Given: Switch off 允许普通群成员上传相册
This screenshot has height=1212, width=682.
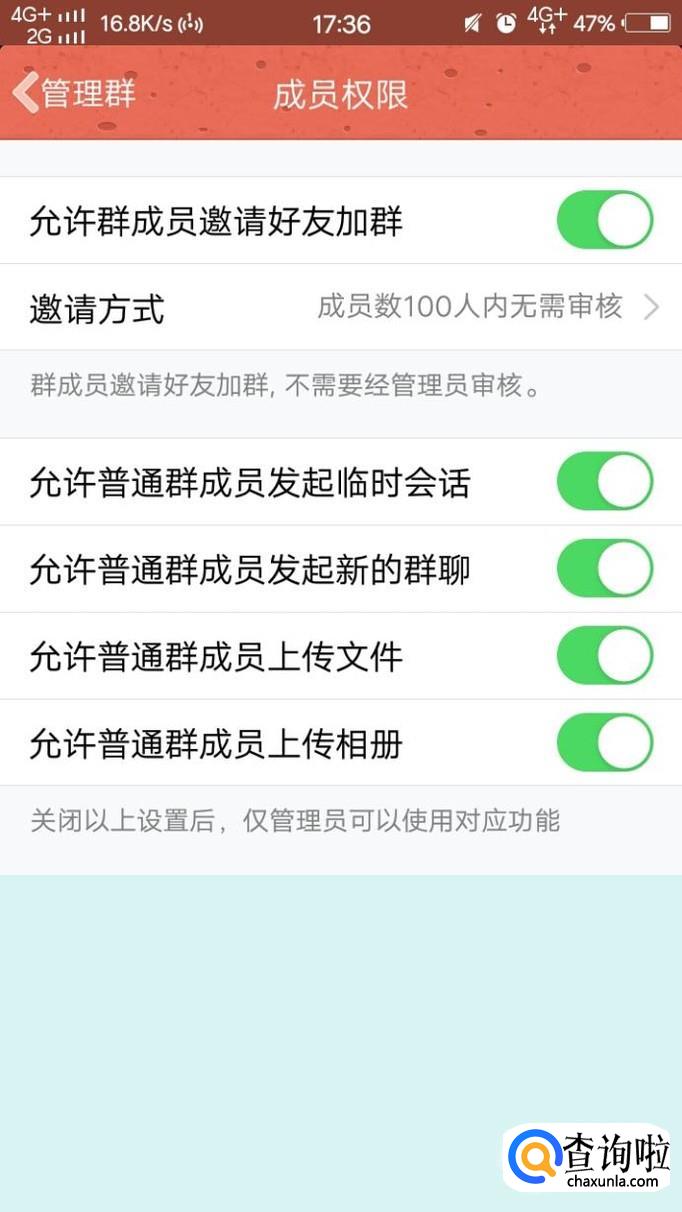Looking at the screenshot, I should click(604, 742).
